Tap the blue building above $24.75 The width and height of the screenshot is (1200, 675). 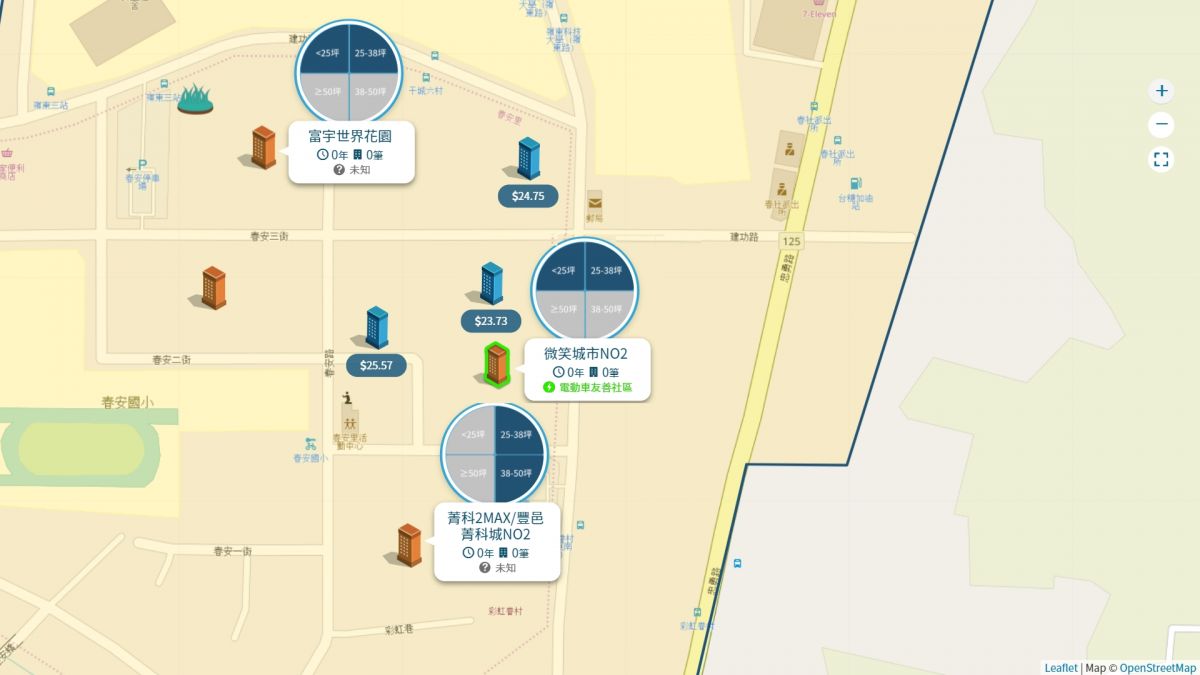[528, 159]
